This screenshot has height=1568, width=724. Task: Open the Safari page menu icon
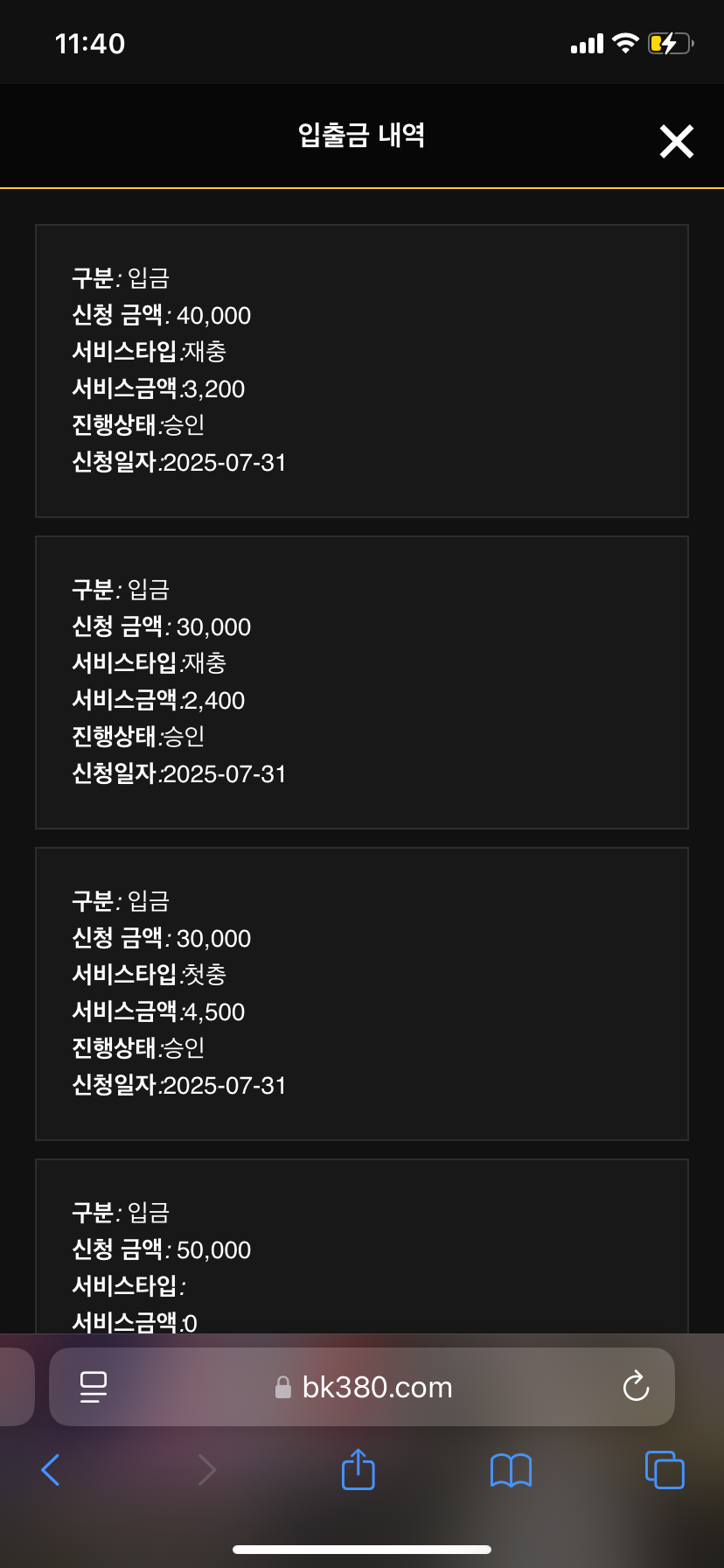[94, 1387]
